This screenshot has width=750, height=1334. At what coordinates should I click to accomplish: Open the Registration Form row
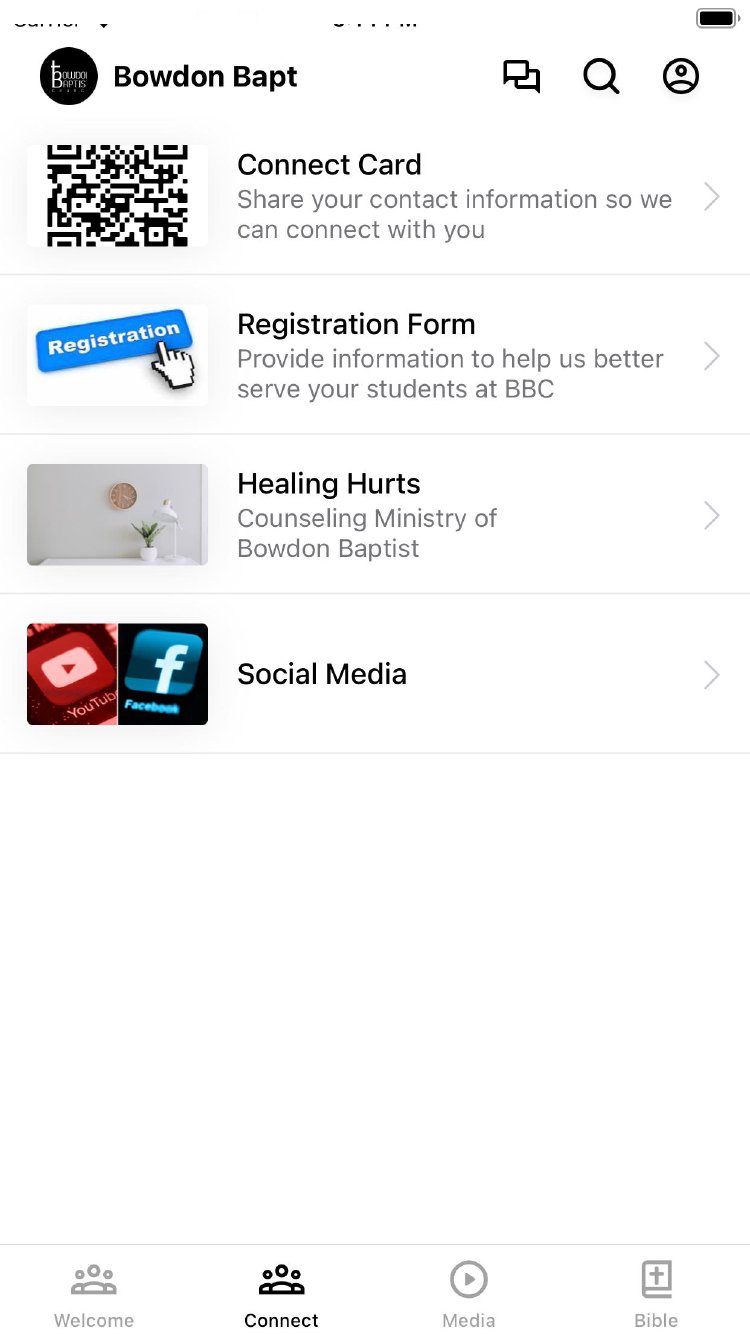pos(375,356)
